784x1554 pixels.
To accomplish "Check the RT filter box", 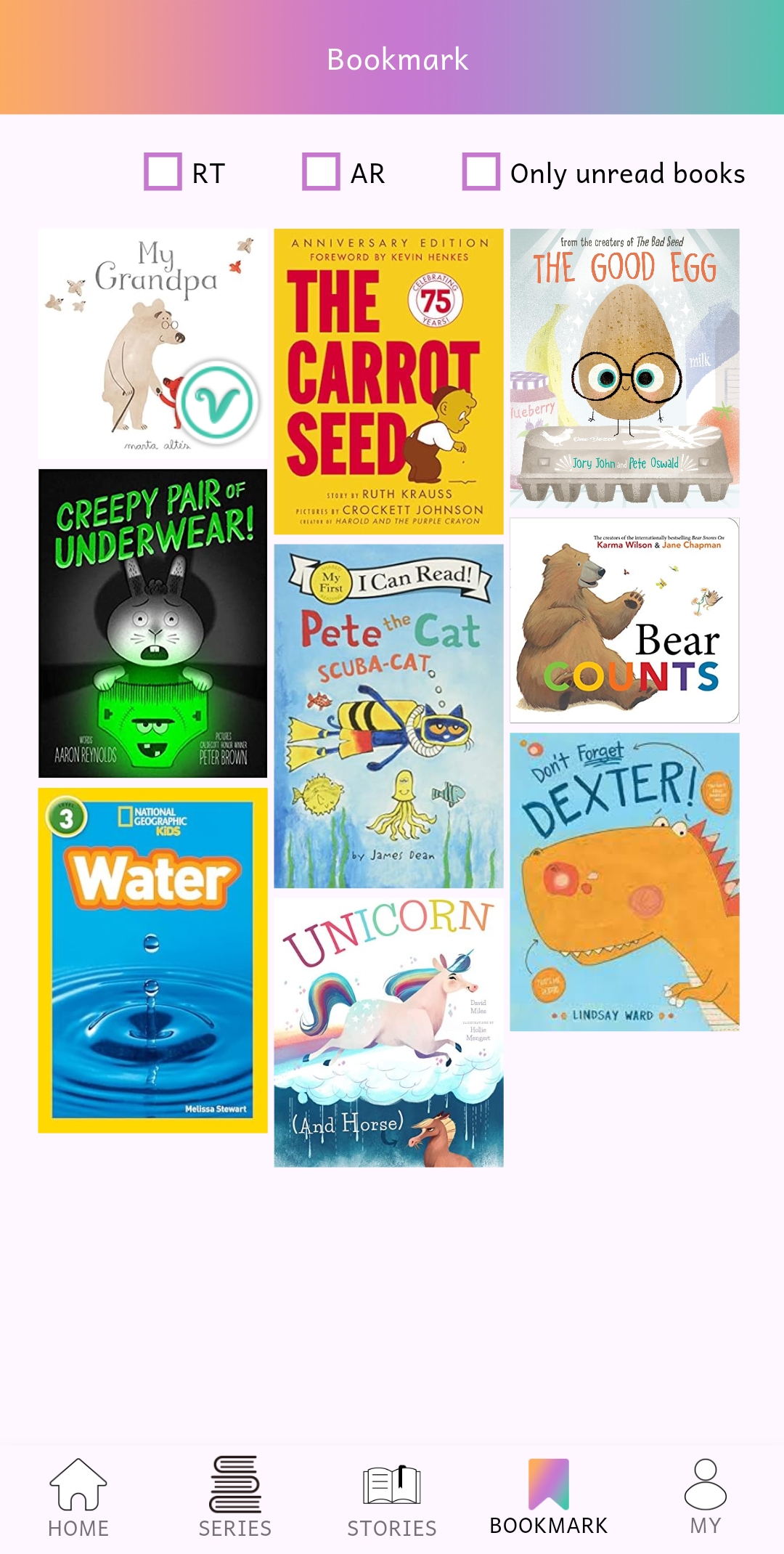I will point(163,172).
